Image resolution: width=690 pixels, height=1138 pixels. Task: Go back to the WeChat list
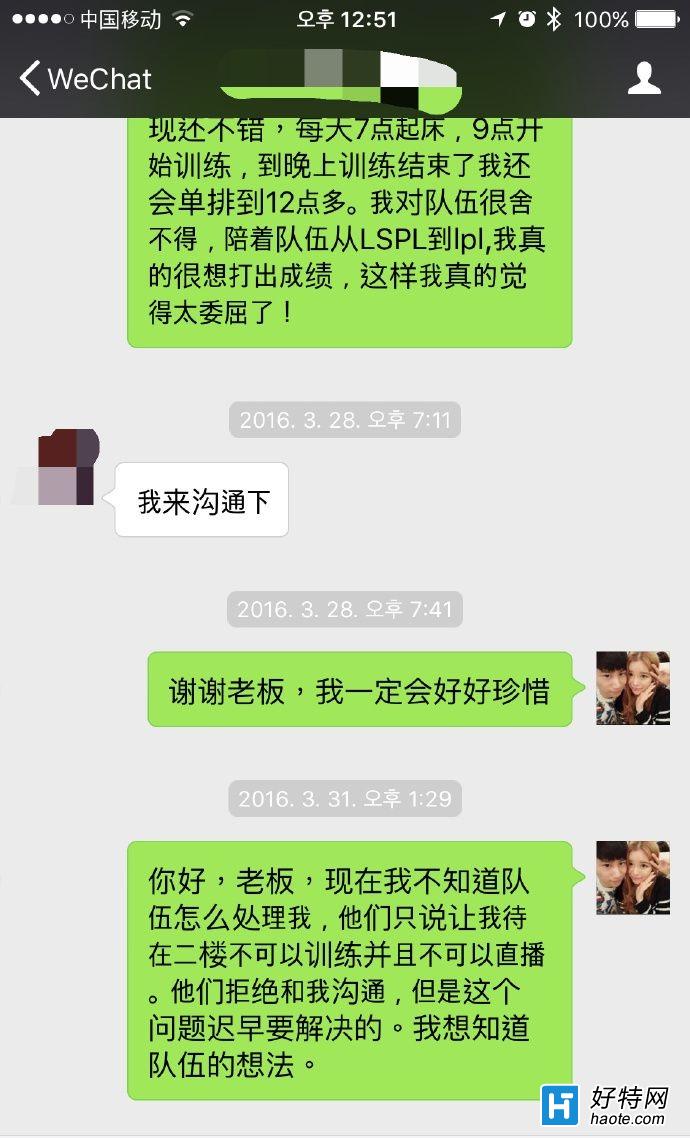click(84, 79)
